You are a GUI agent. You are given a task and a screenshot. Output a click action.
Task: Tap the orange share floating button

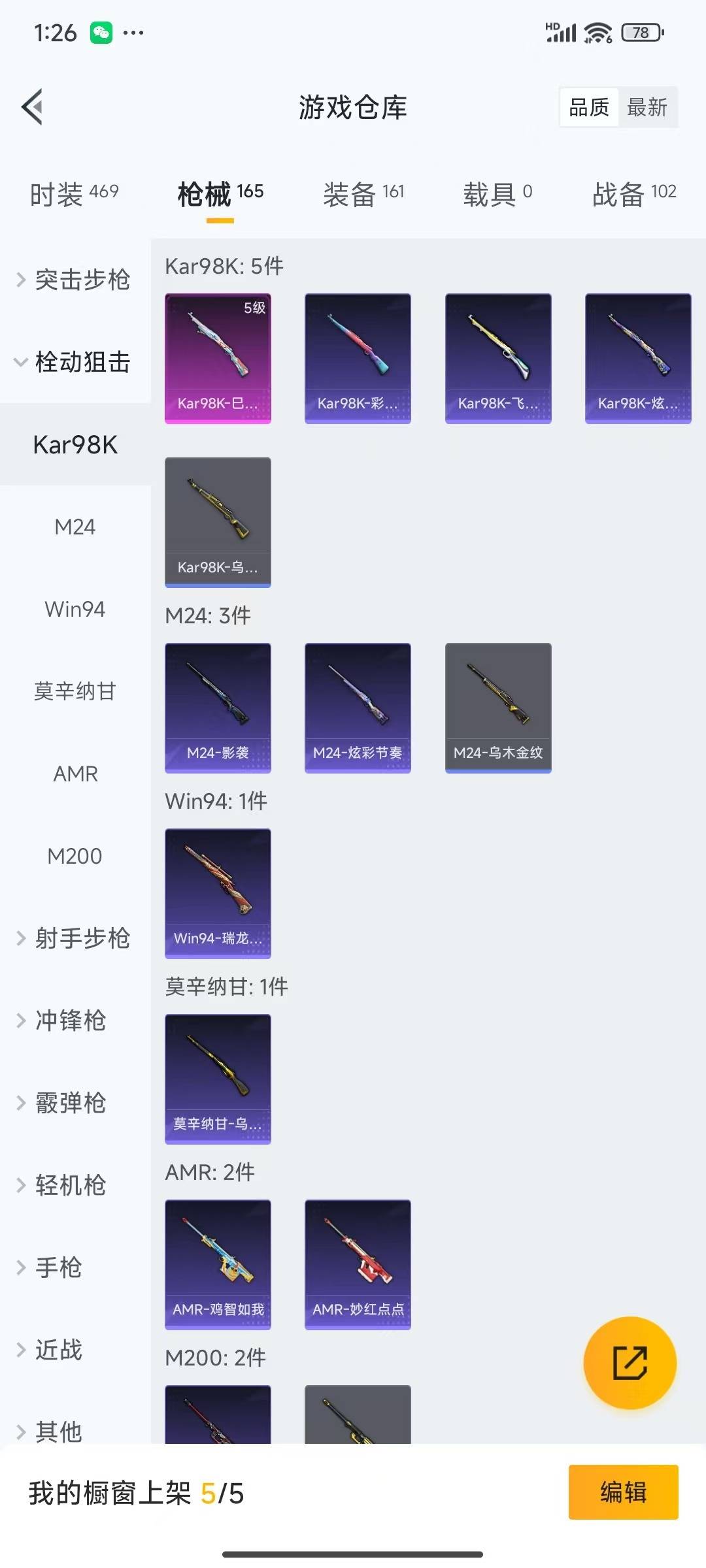point(630,1363)
